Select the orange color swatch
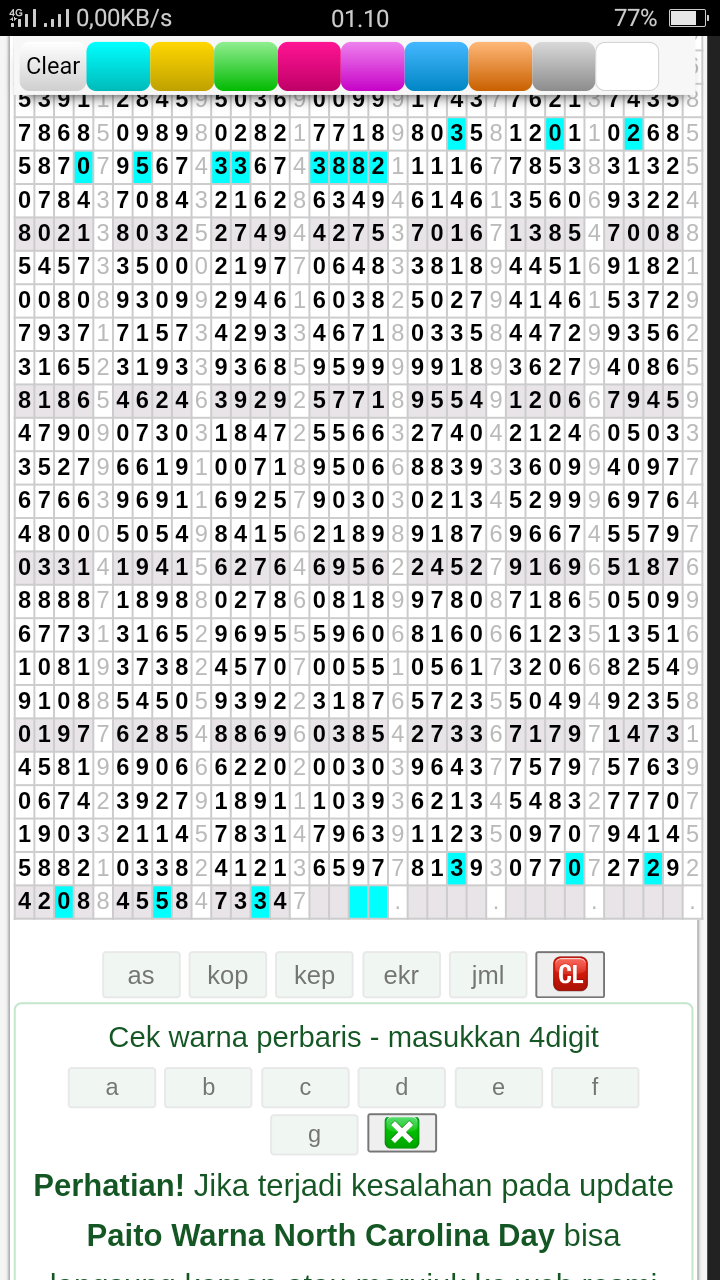The width and height of the screenshot is (720, 1280). pos(500,66)
